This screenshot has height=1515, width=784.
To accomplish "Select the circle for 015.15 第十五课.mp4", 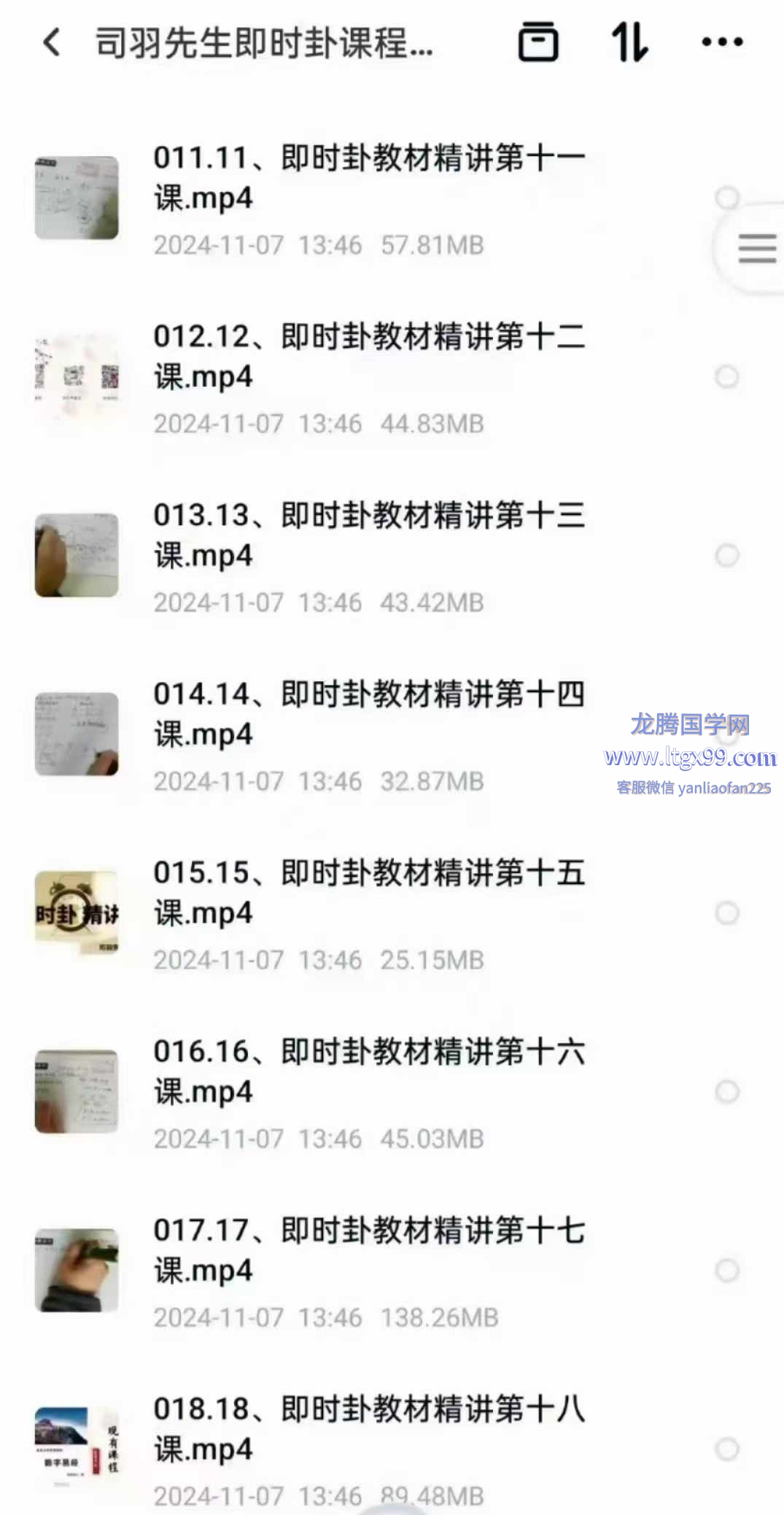I will [726, 913].
